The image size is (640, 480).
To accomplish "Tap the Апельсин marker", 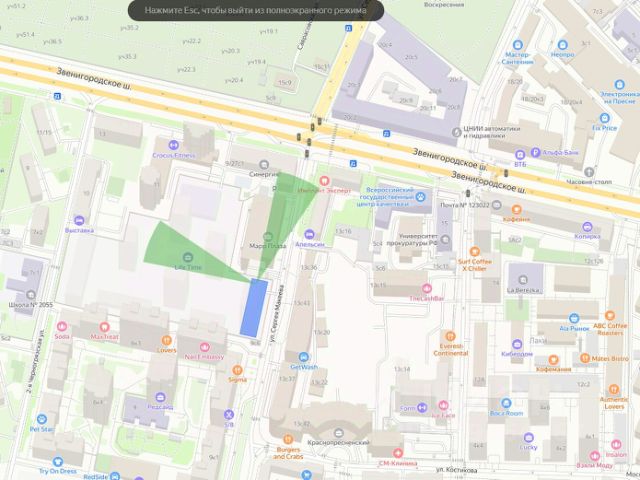I will point(308,232).
